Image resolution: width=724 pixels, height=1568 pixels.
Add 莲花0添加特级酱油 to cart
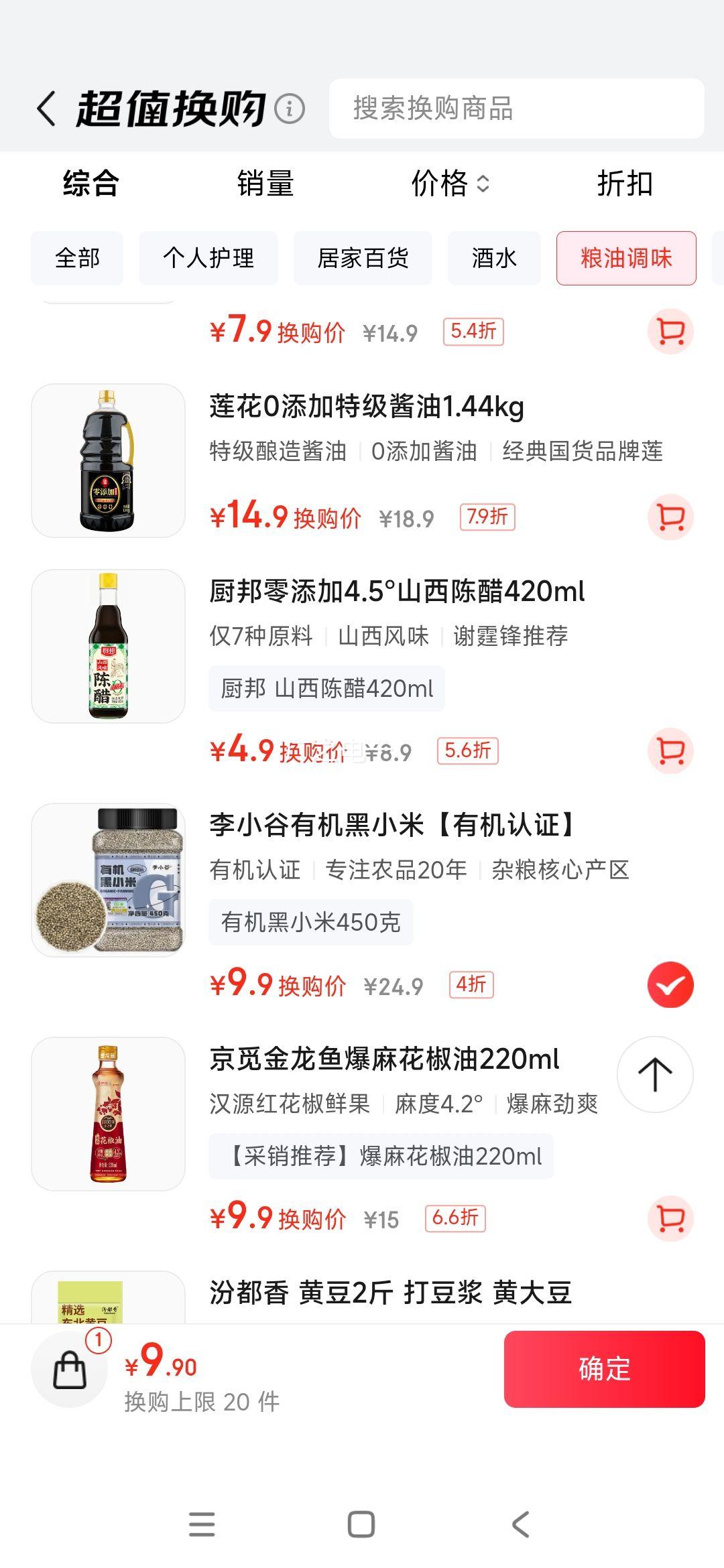pos(670,517)
